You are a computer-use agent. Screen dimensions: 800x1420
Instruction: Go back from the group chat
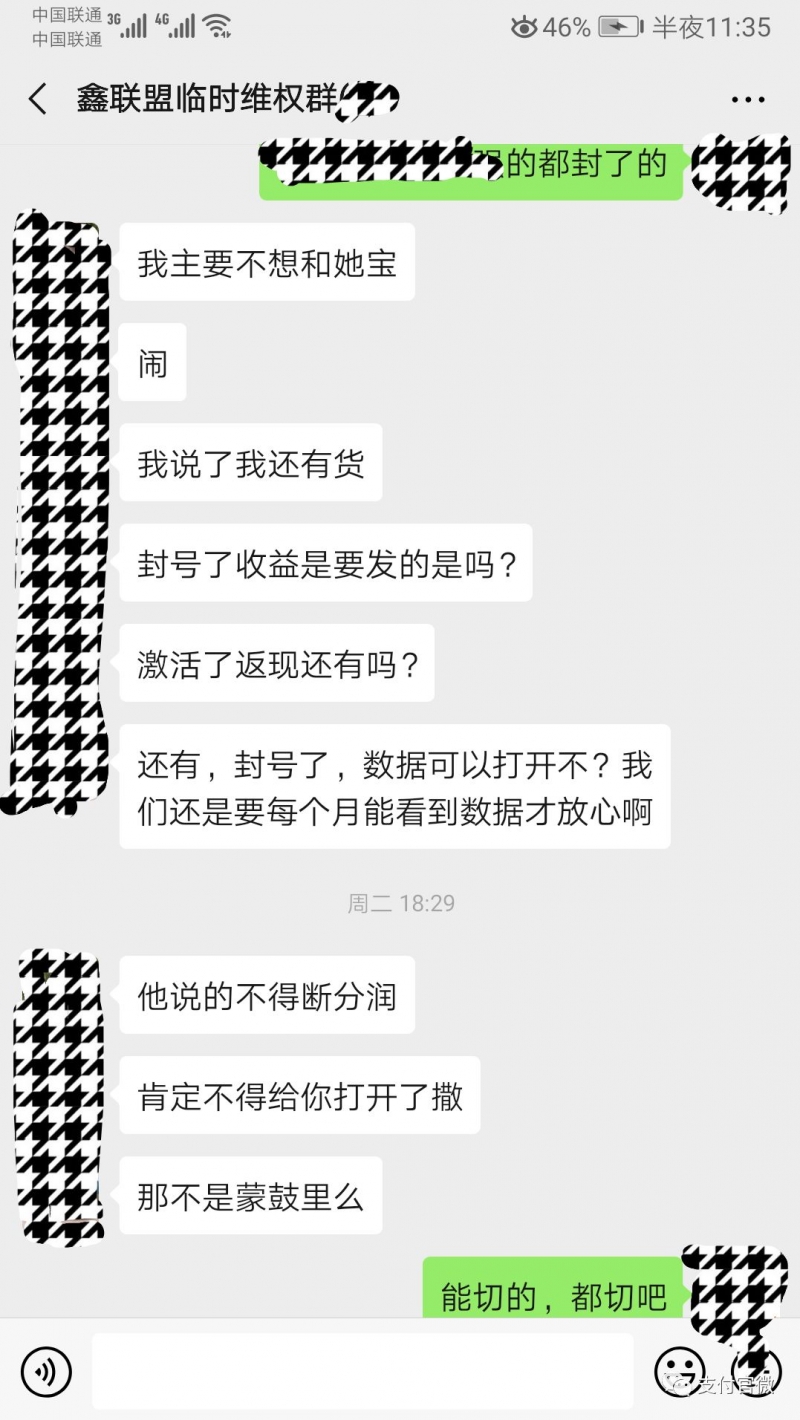click(x=38, y=99)
